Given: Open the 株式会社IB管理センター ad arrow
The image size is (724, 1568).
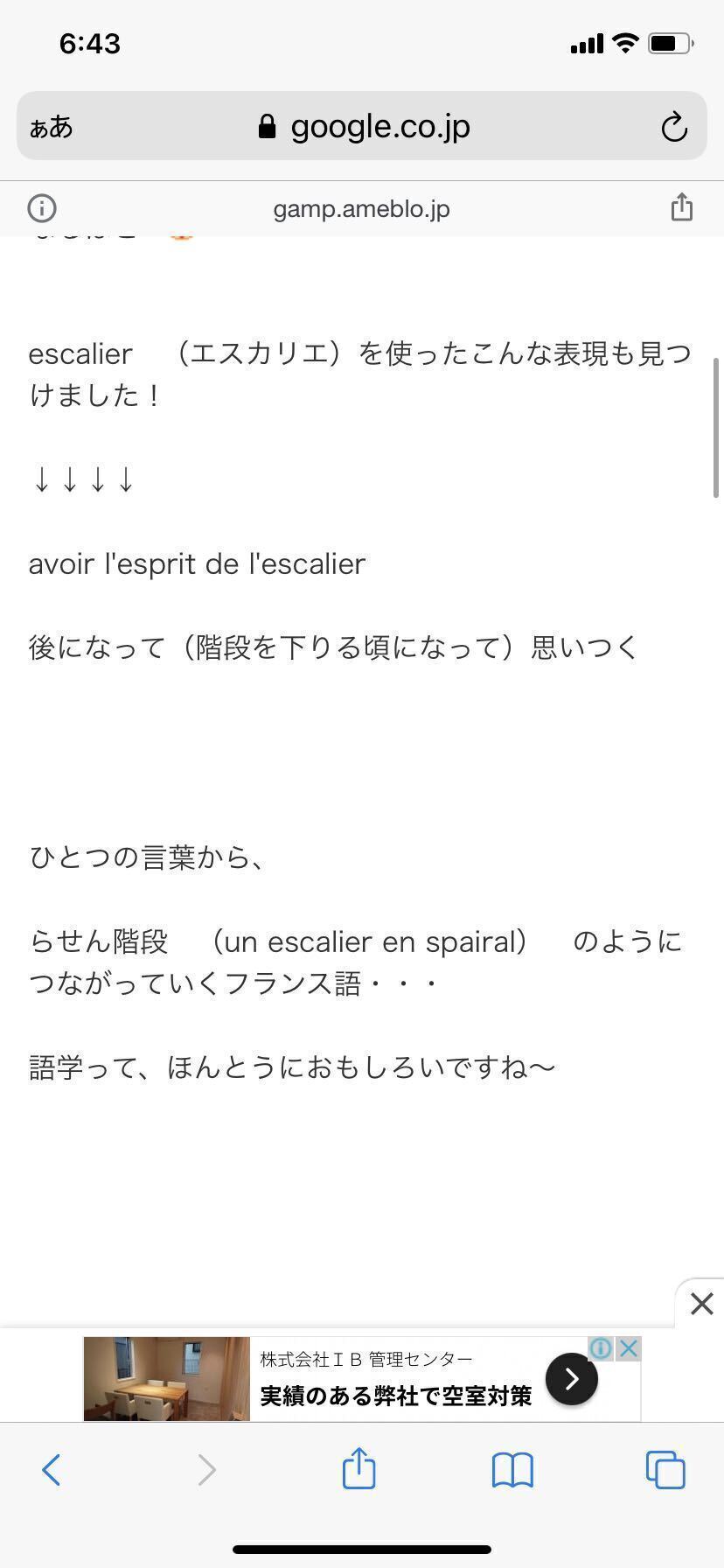Looking at the screenshot, I should (572, 1379).
